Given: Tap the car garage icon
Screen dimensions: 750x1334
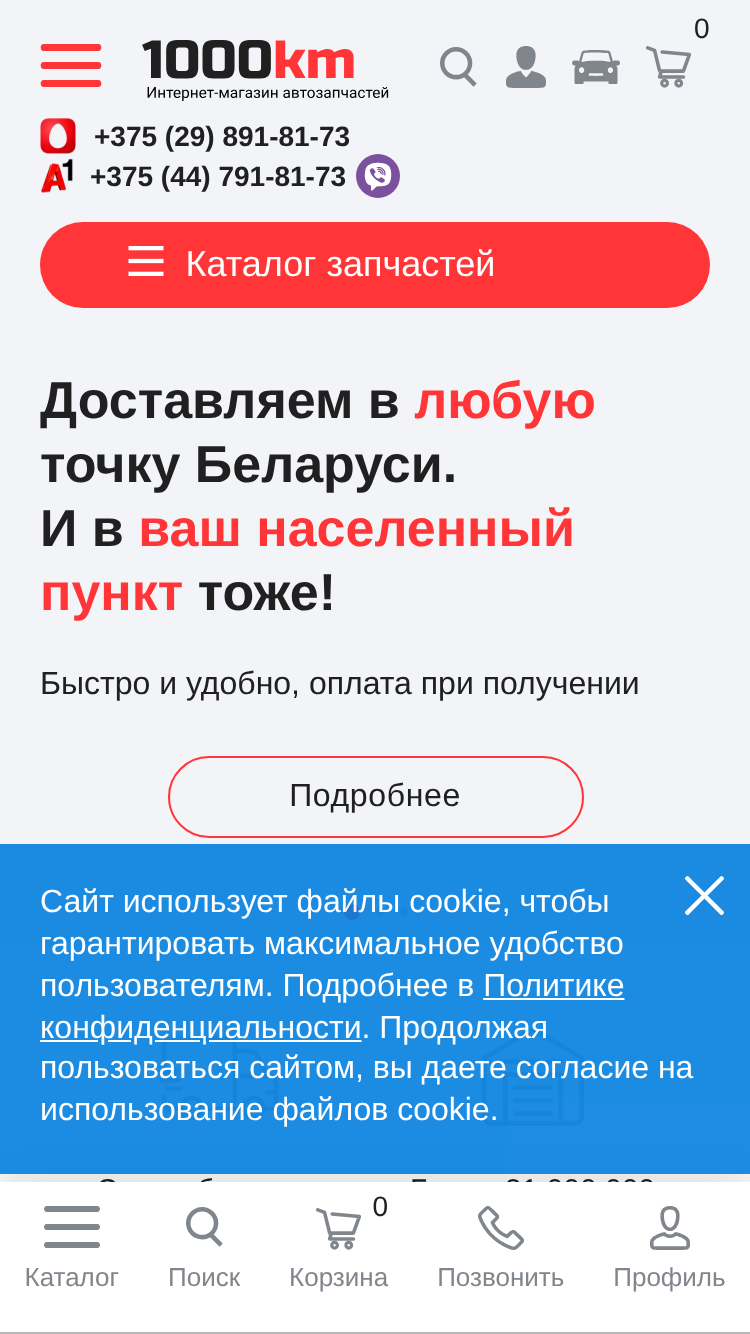Looking at the screenshot, I should 596,67.
